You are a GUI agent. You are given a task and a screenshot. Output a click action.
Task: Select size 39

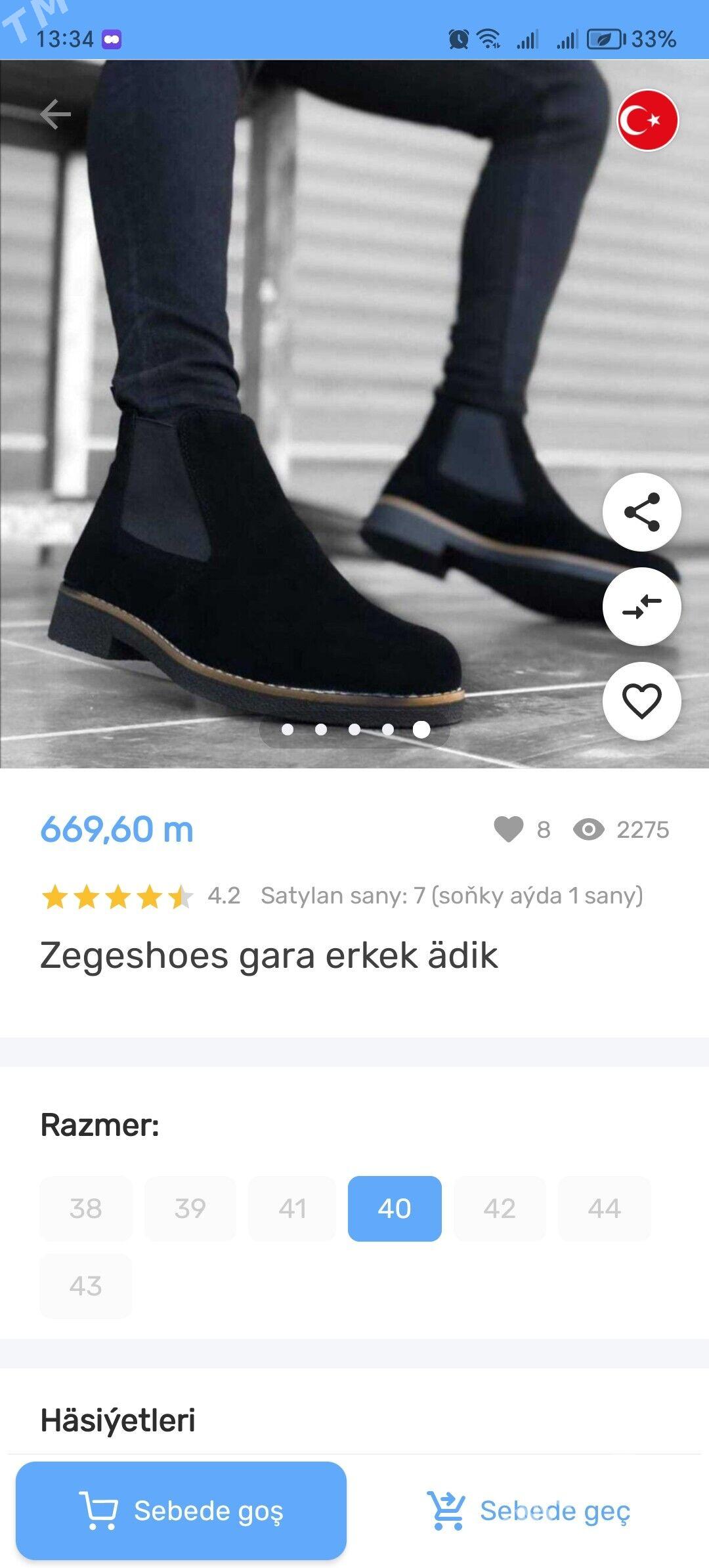[190, 1208]
